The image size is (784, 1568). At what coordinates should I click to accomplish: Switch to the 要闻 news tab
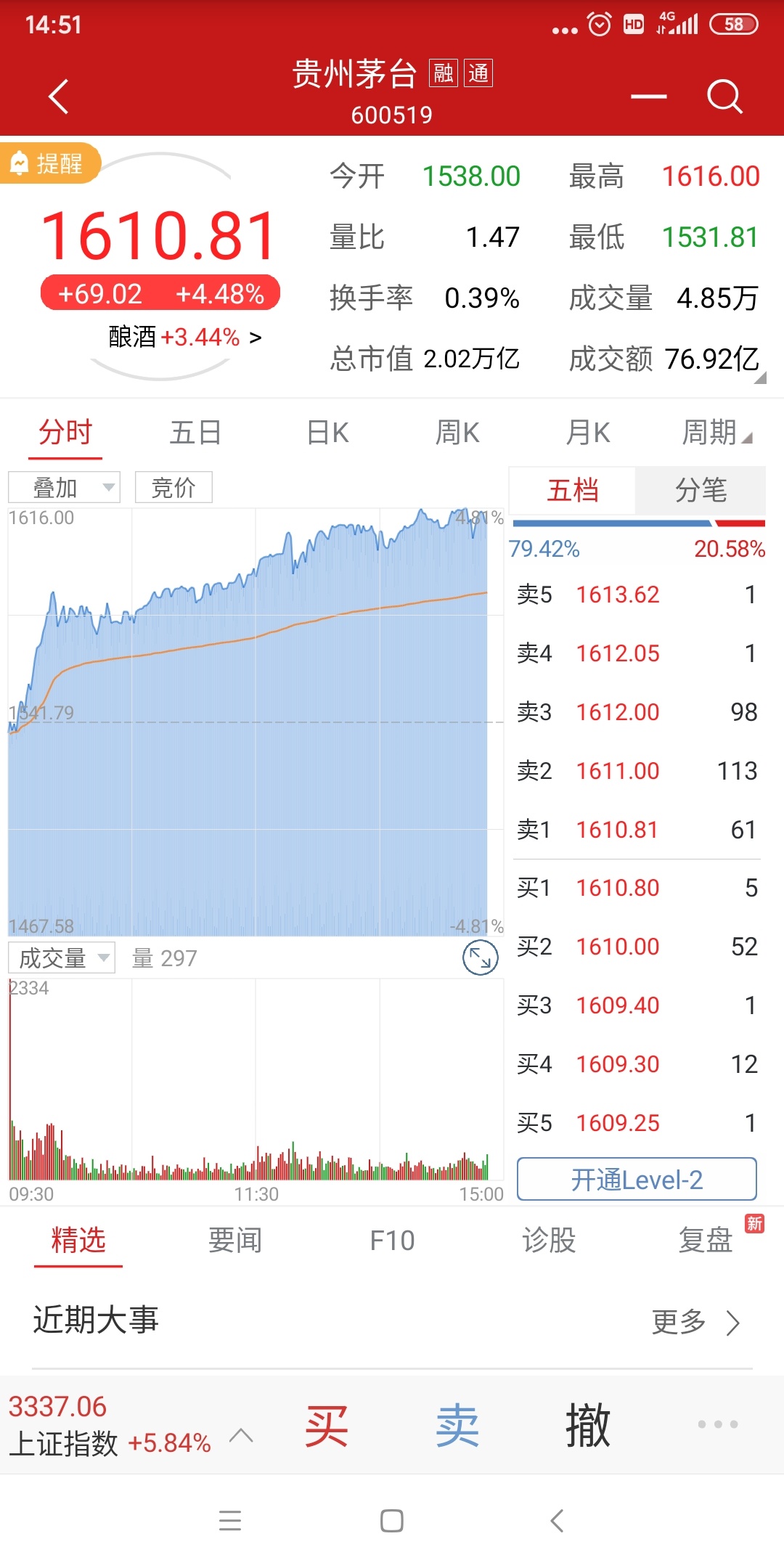[235, 1240]
